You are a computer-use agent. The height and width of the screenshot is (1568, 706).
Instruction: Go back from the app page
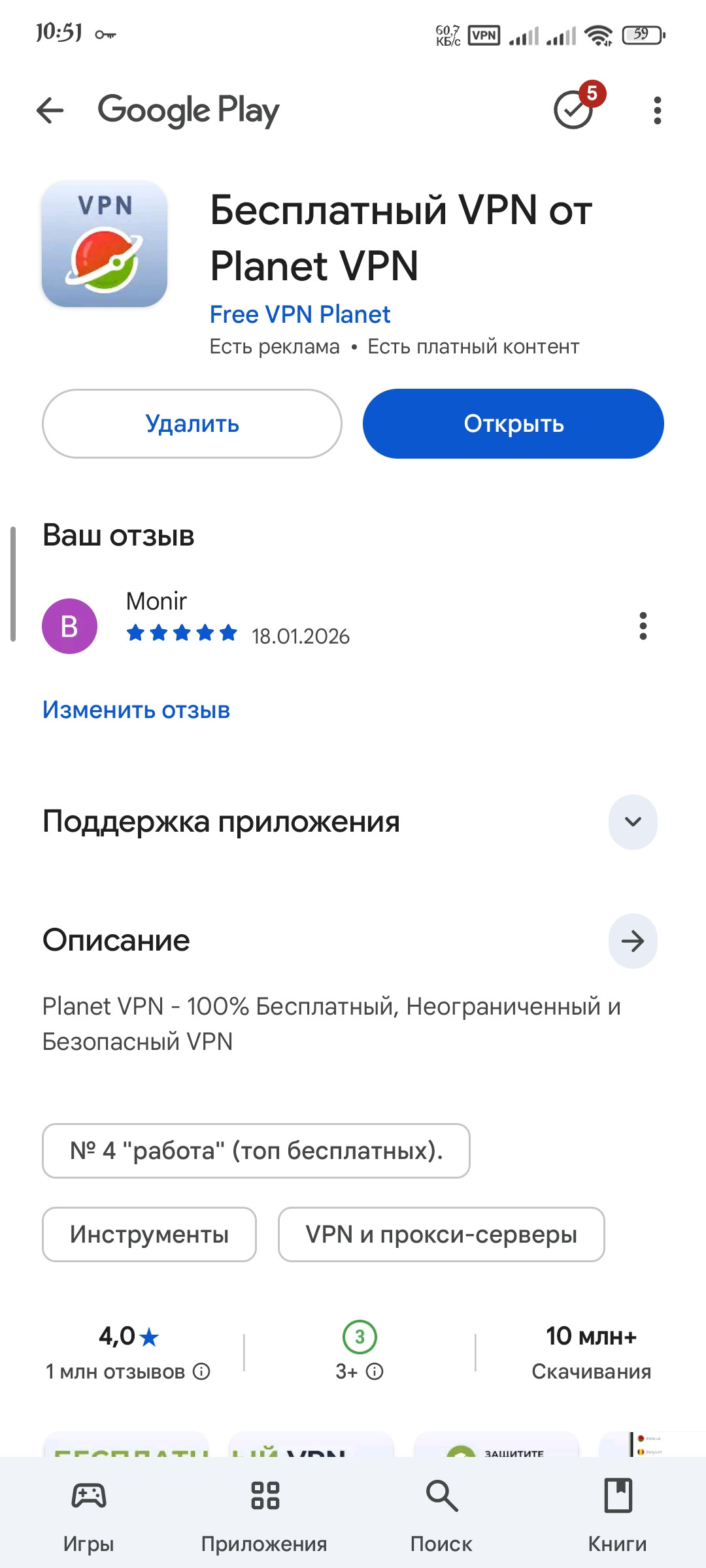coord(50,110)
